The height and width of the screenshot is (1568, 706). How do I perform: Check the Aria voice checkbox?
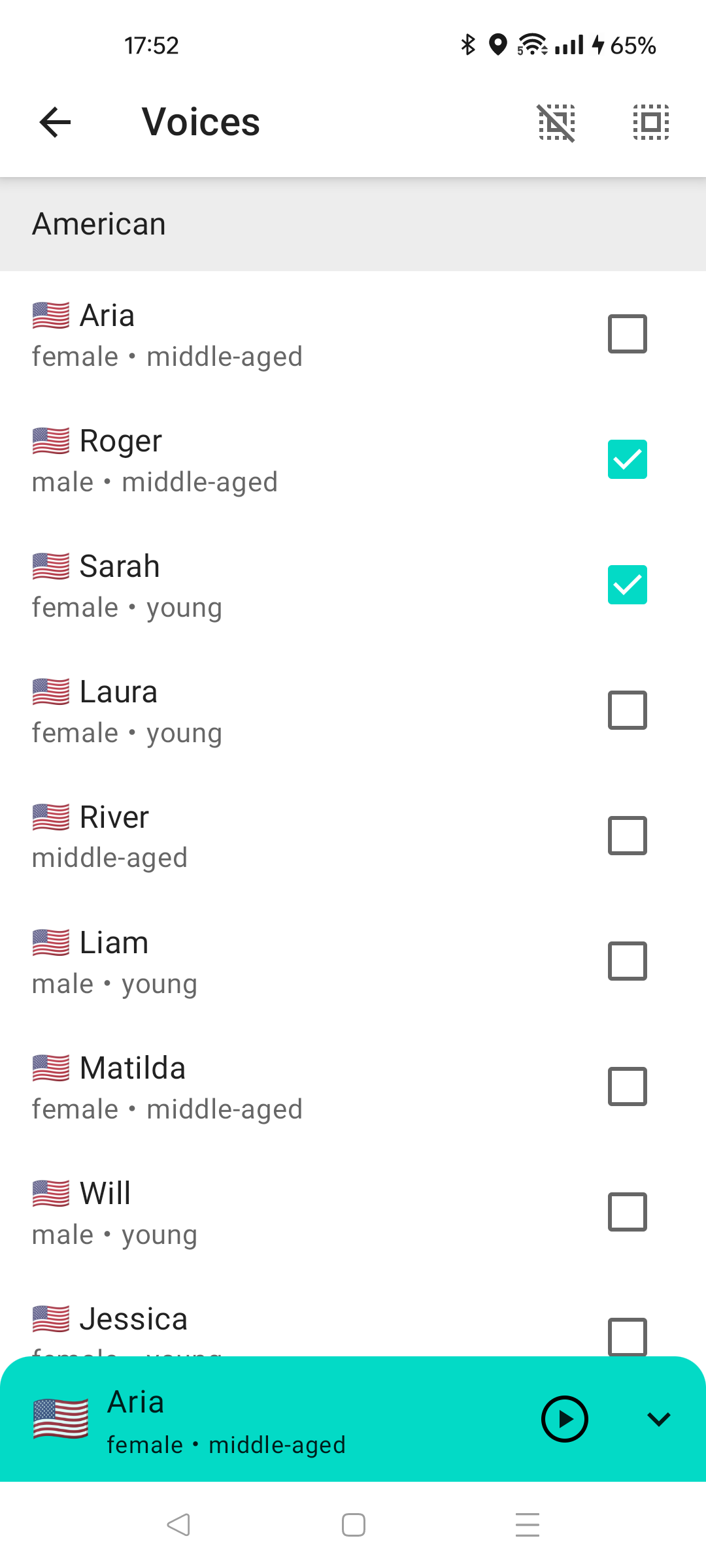click(627, 334)
